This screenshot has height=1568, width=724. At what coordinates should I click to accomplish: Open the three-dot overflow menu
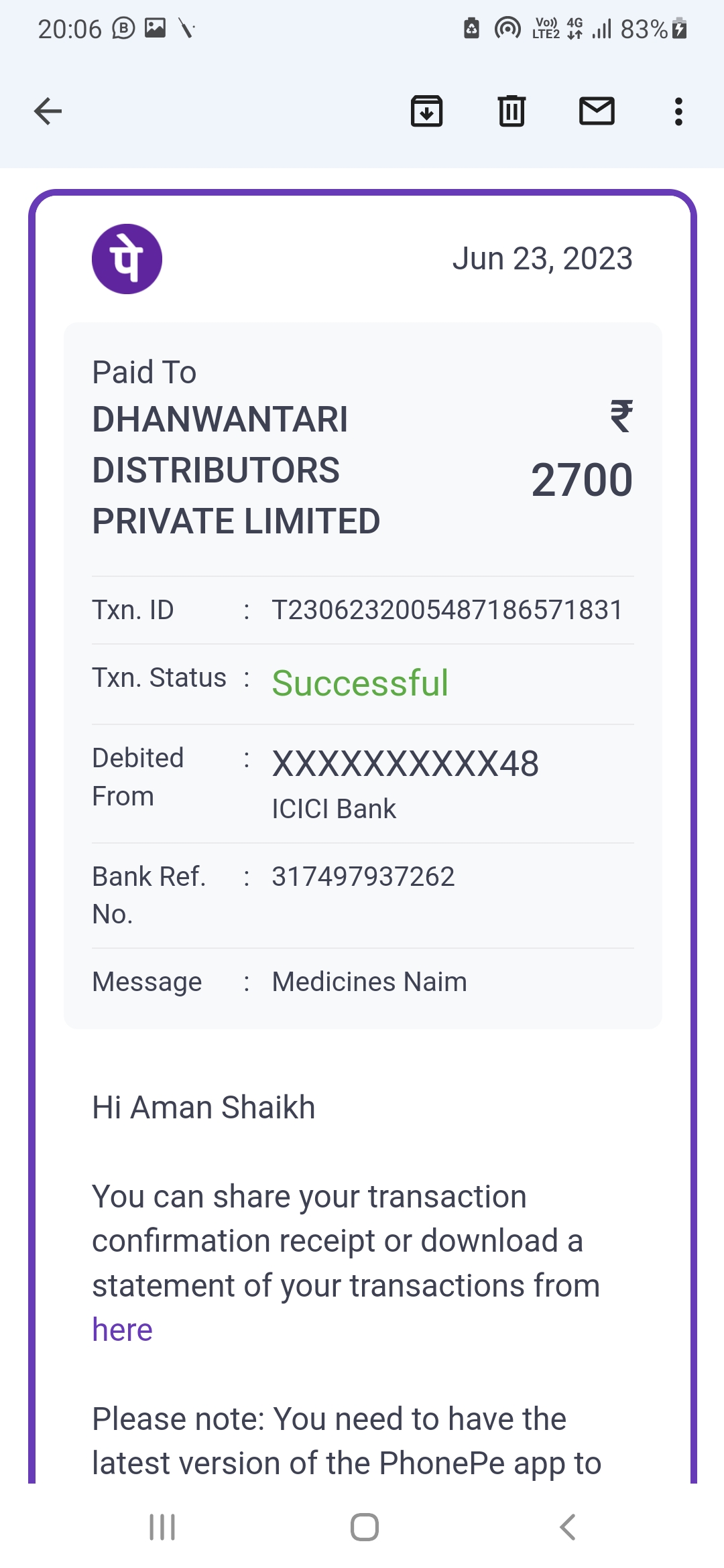(678, 111)
